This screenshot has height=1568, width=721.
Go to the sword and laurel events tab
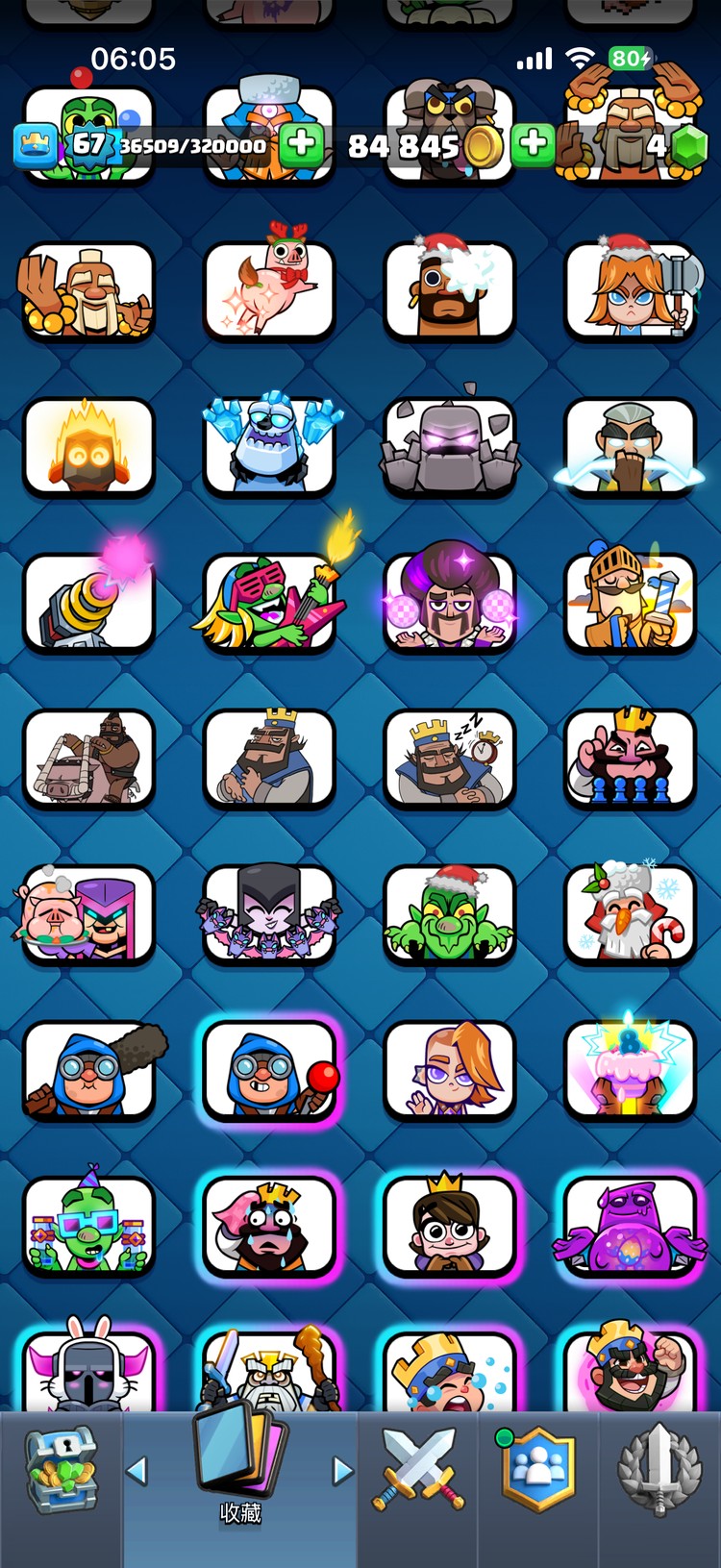tap(659, 1470)
